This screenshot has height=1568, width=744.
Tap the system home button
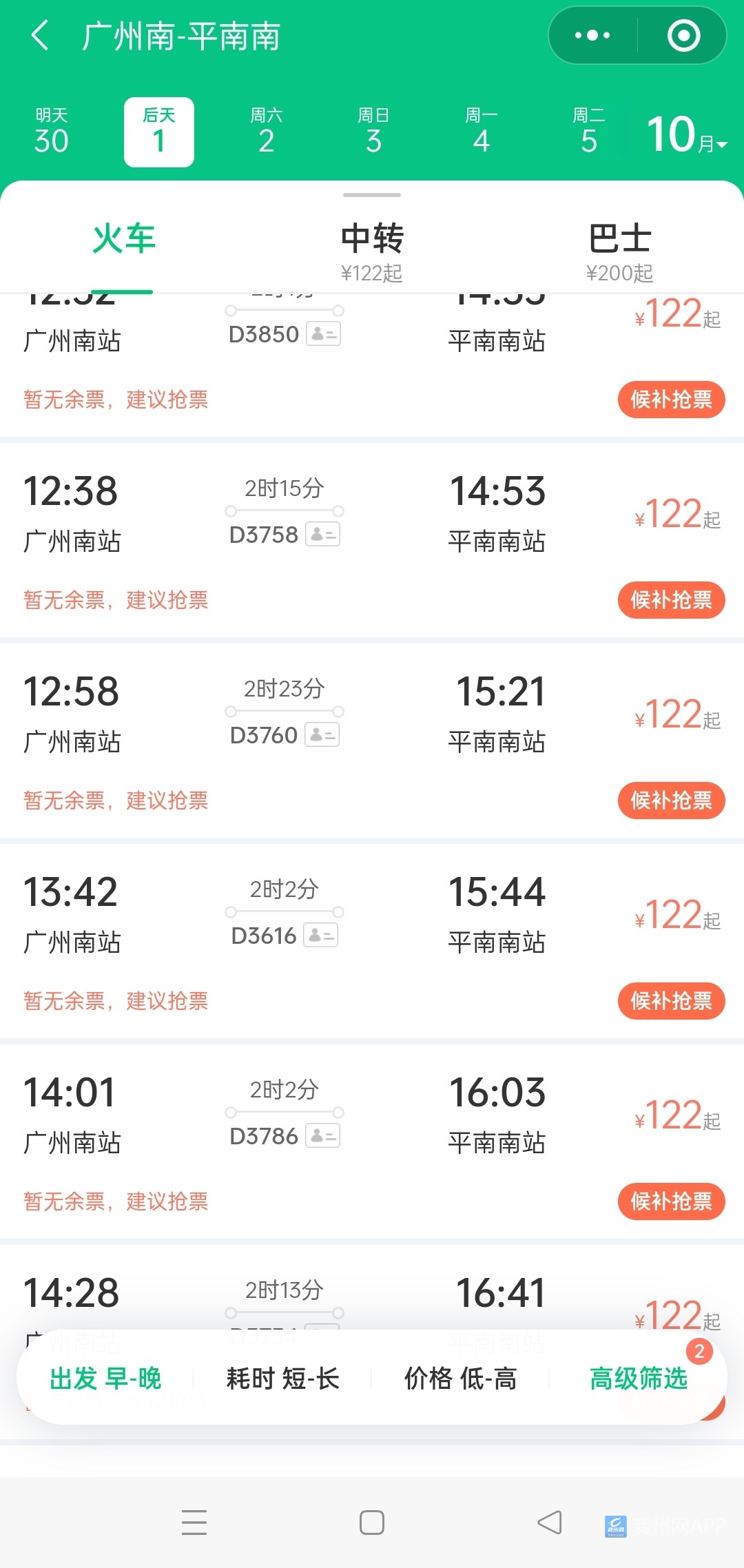tap(372, 1523)
